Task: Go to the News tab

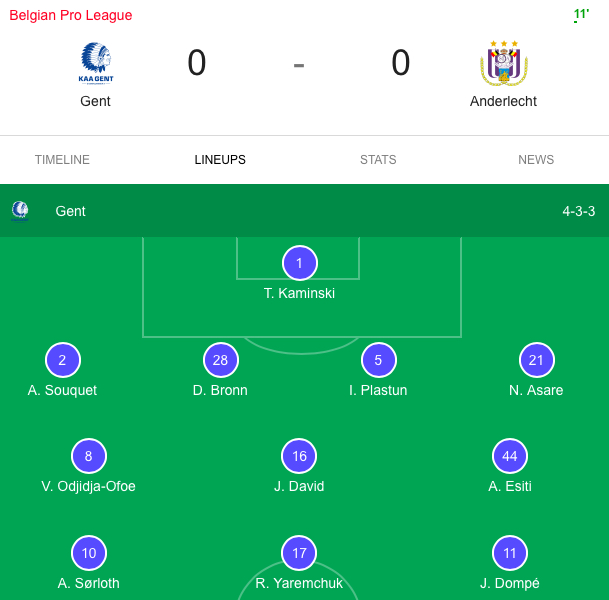Action: 536,160
